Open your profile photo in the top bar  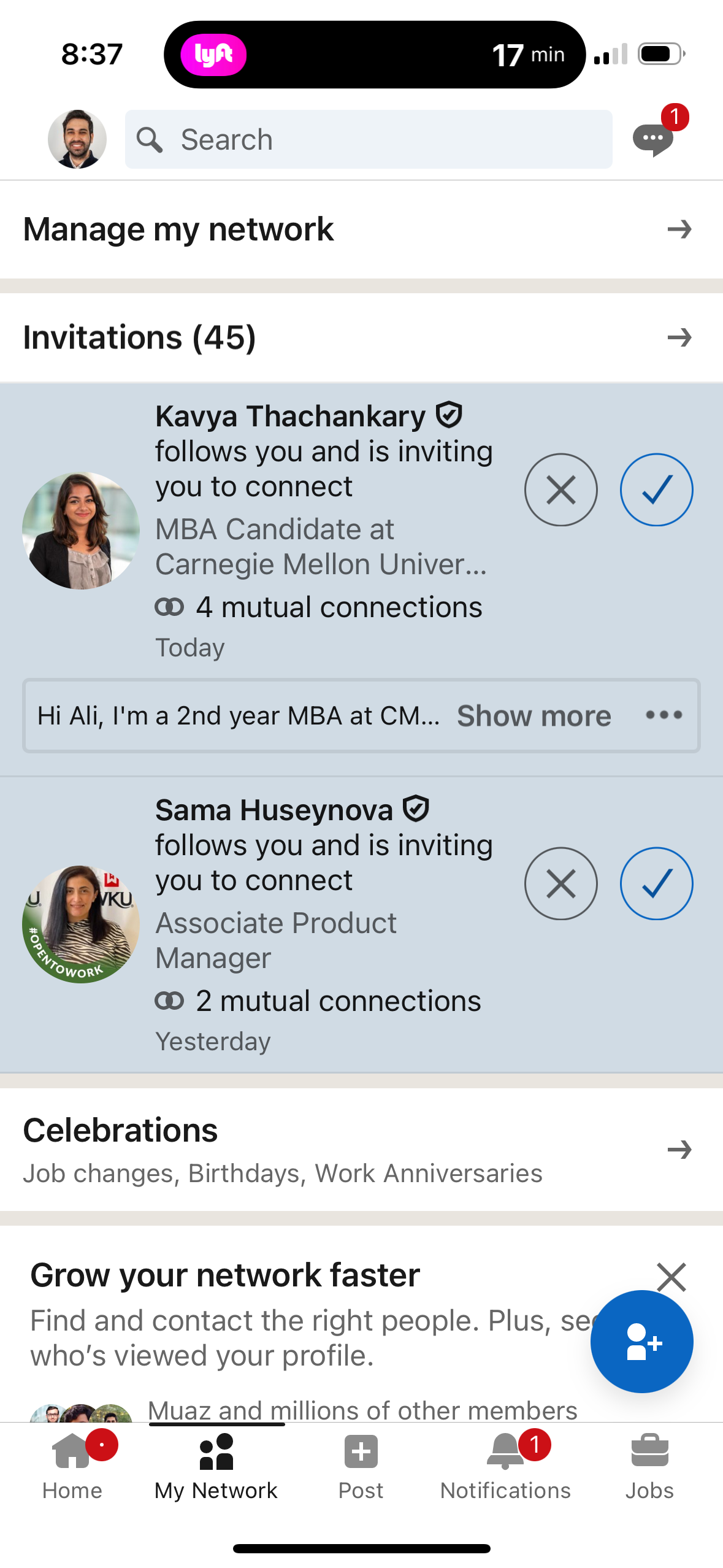(76, 139)
